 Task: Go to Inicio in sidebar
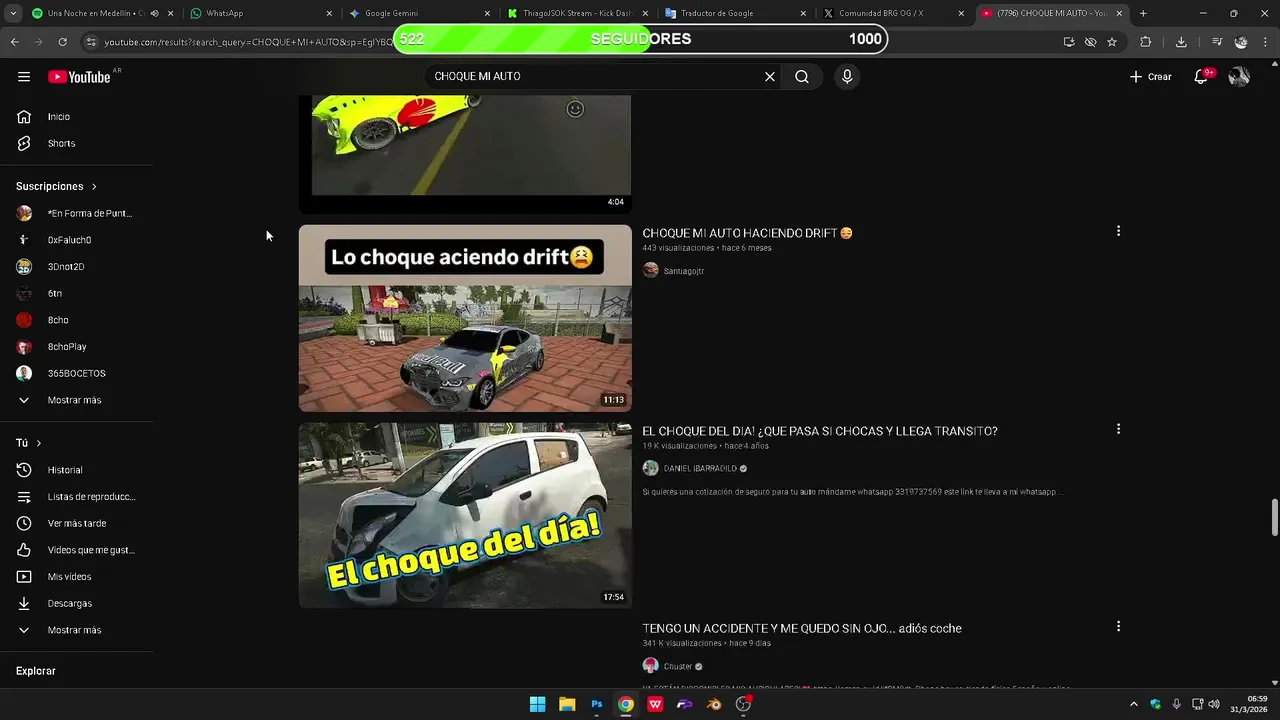pyautogui.click(x=58, y=117)
